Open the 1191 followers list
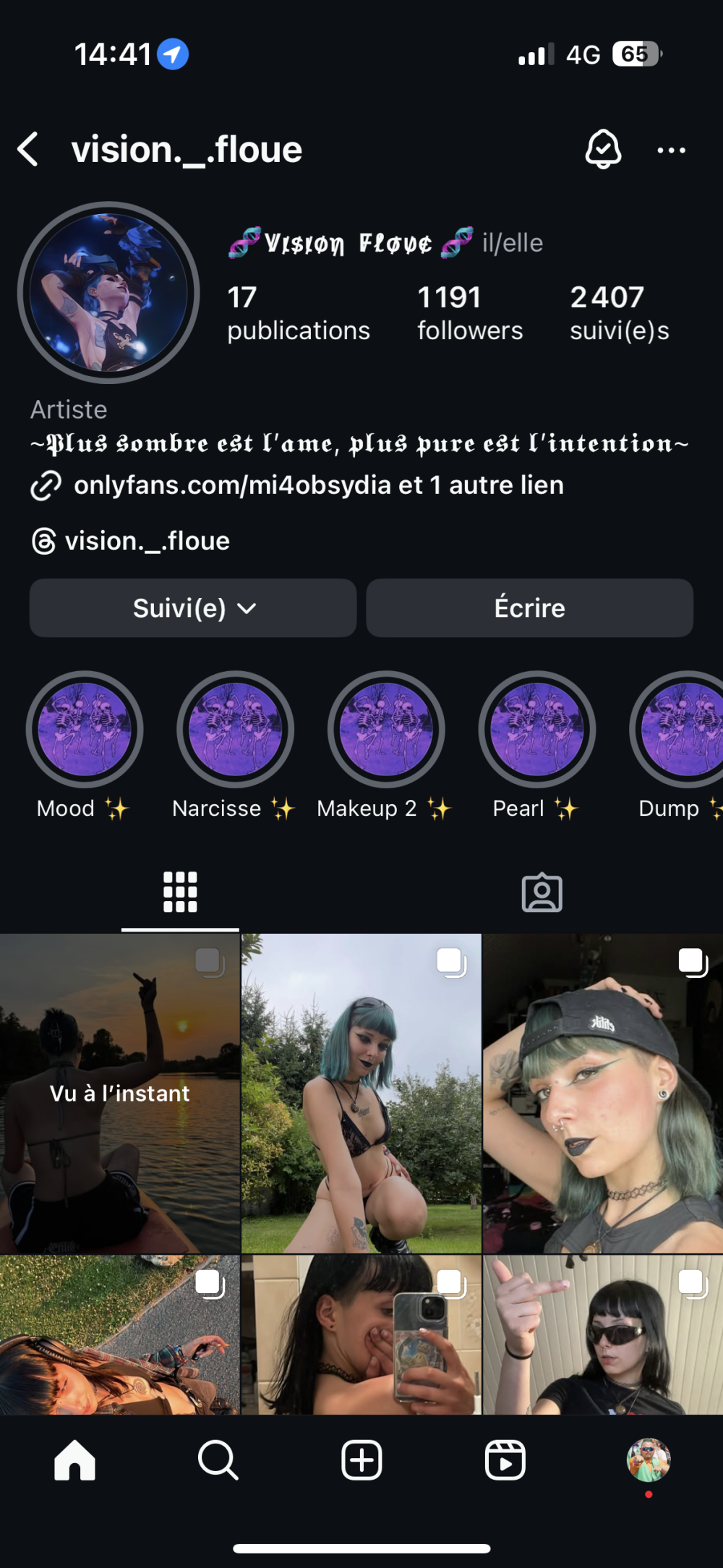Image resolution: width=723 pixels, height=1568 pixels. 469,312
